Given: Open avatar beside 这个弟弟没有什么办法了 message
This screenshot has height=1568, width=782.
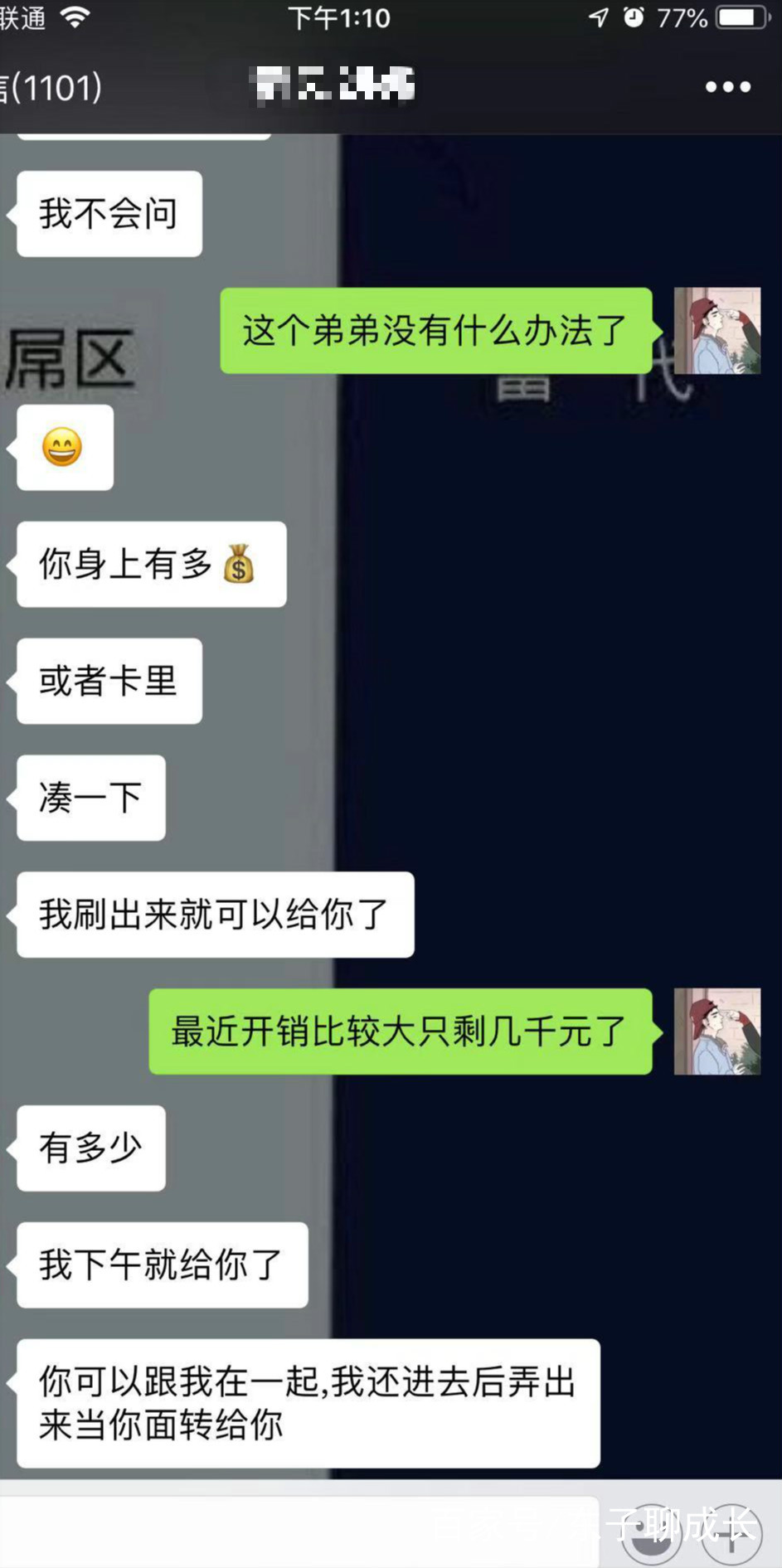Looking at the screenshot, I should point(716,331).
